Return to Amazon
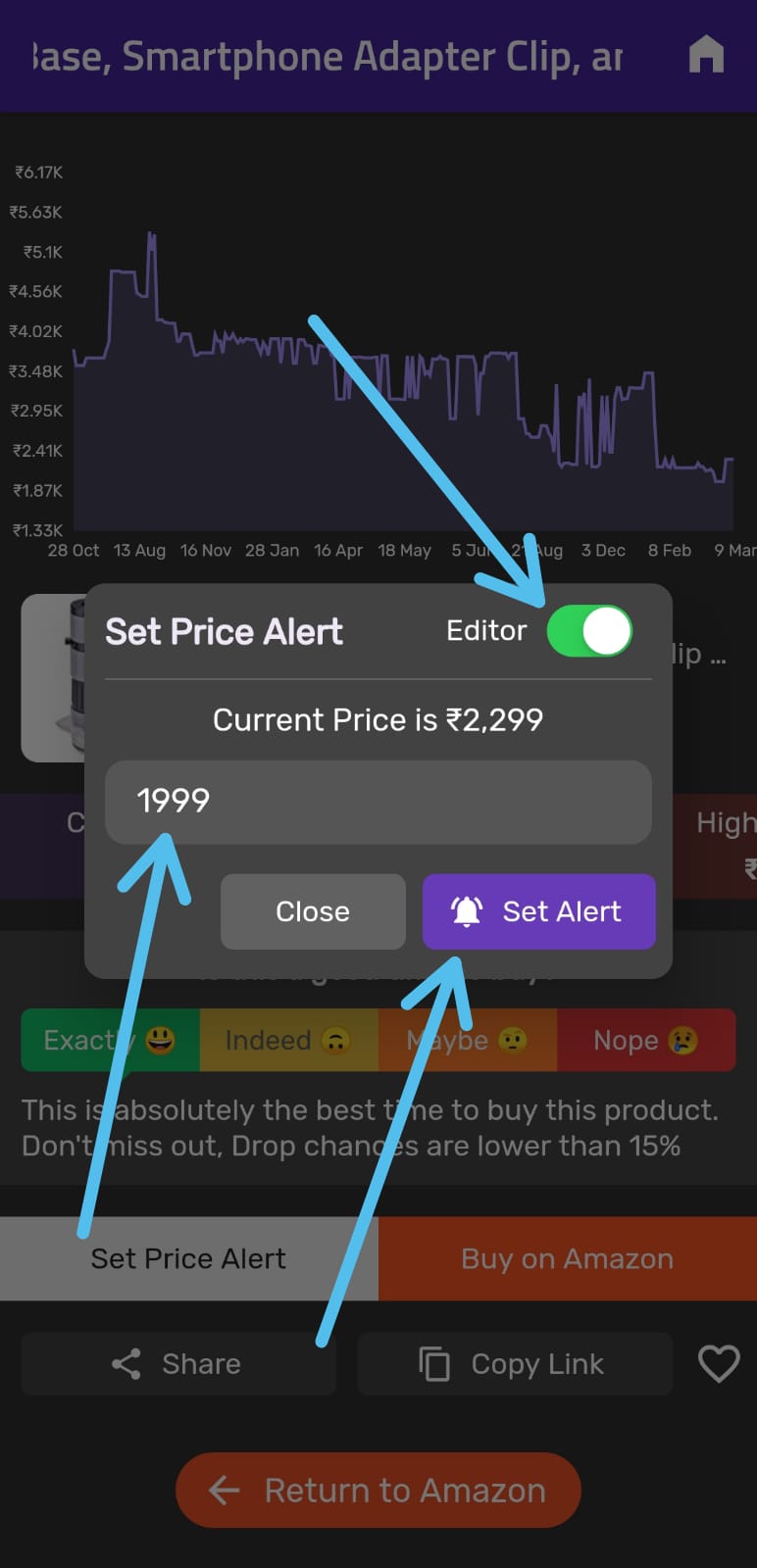757x1568 pixels. [378, 1490]
